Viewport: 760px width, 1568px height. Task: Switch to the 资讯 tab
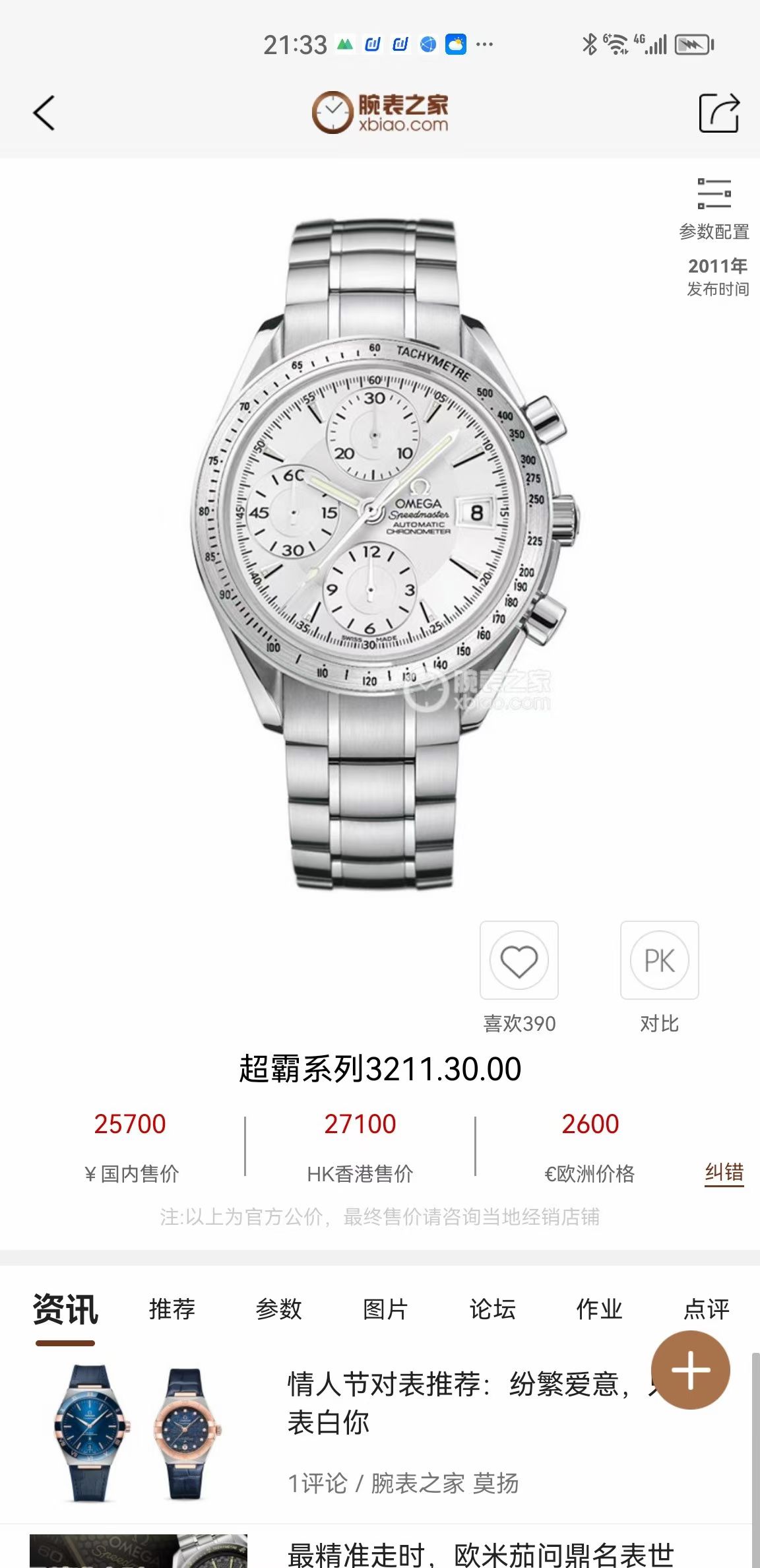[x=65, y=1309]
